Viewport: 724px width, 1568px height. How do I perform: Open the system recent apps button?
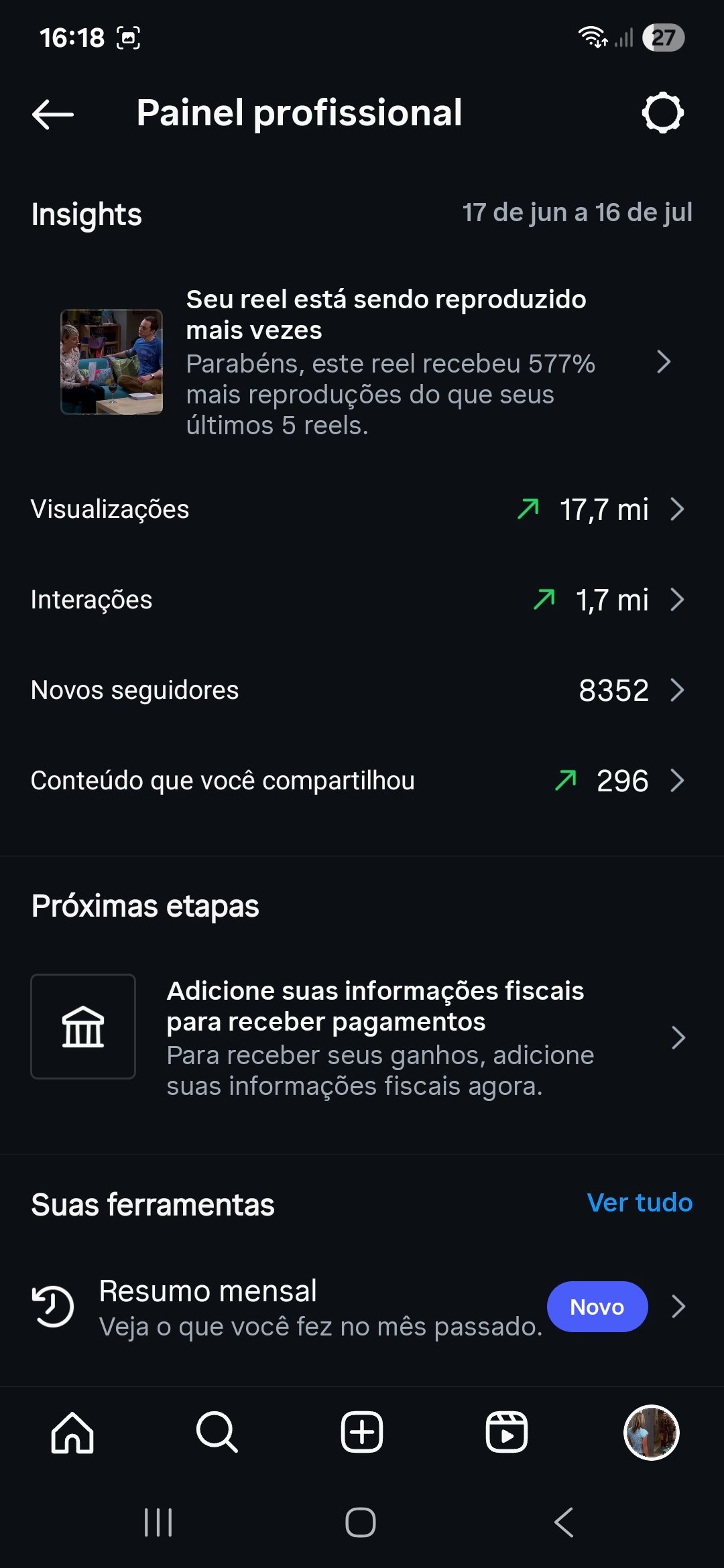[x=159, y=1522]
